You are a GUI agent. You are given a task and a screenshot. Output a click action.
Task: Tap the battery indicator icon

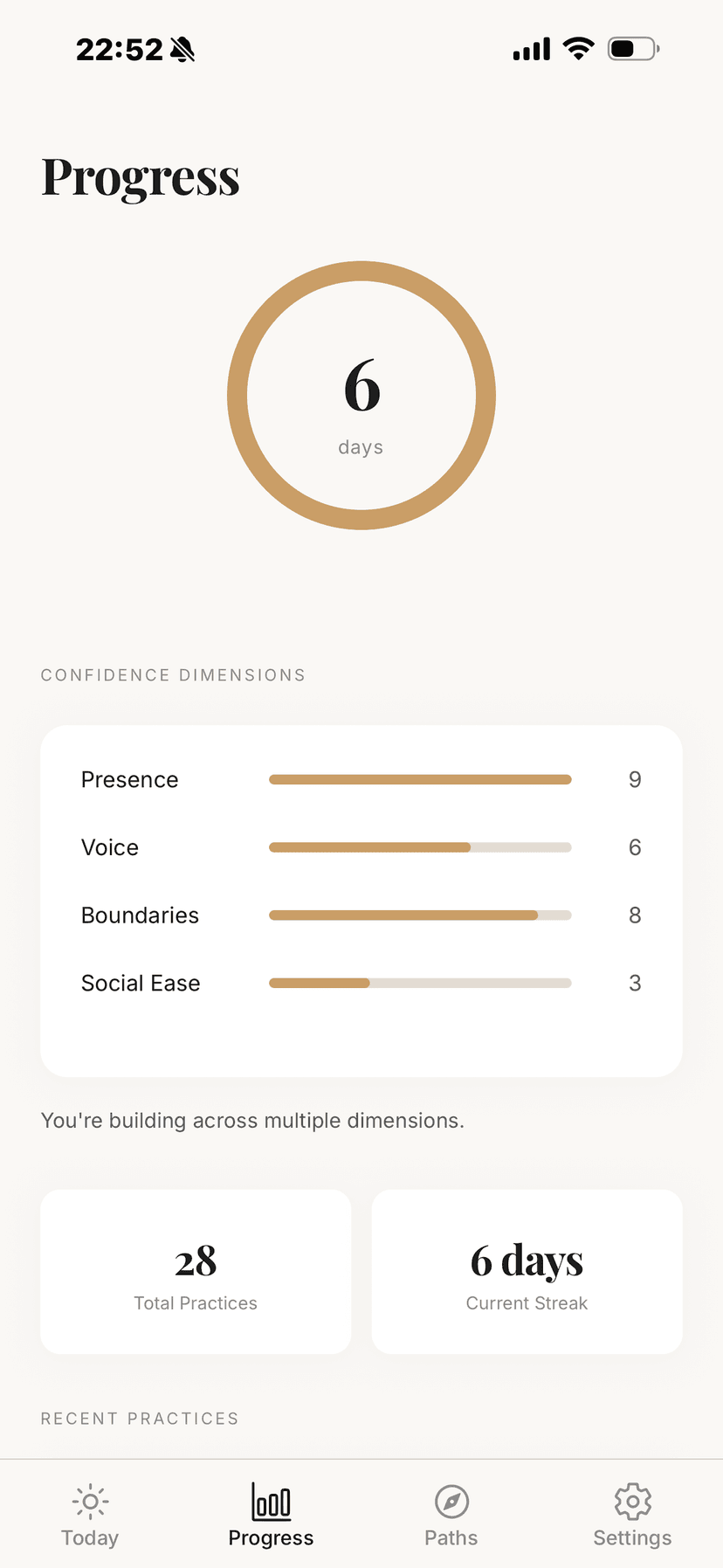click(x=631, y=48)
